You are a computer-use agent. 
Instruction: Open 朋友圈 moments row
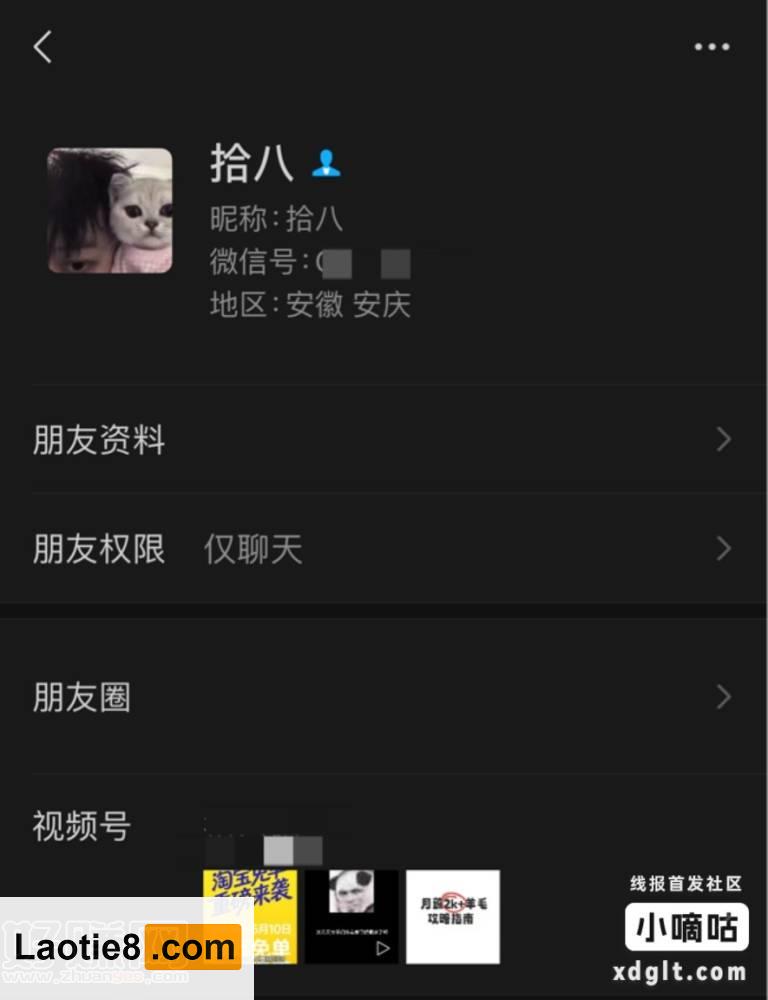click(x=384, y=697)
